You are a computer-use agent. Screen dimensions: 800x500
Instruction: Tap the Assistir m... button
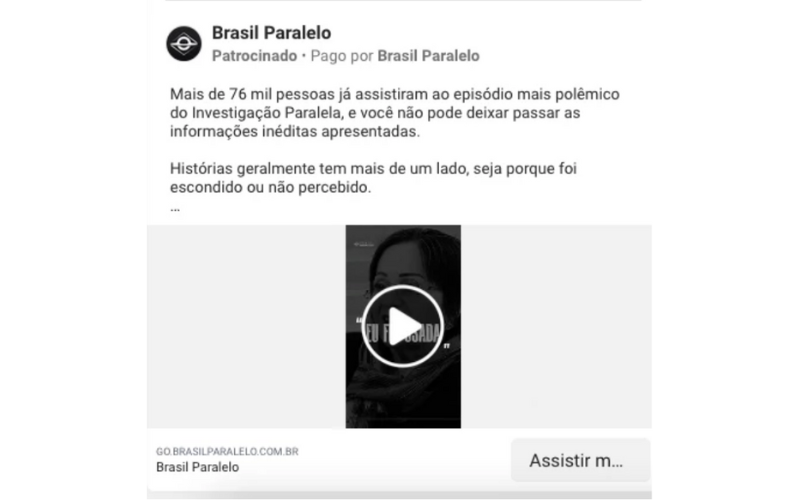click(x=579, y=461)
